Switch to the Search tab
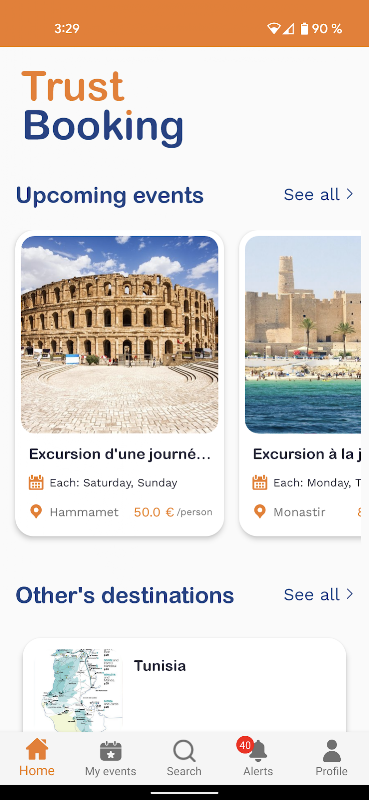This screenshot has width=369, height=800. [x=184, y=757]
